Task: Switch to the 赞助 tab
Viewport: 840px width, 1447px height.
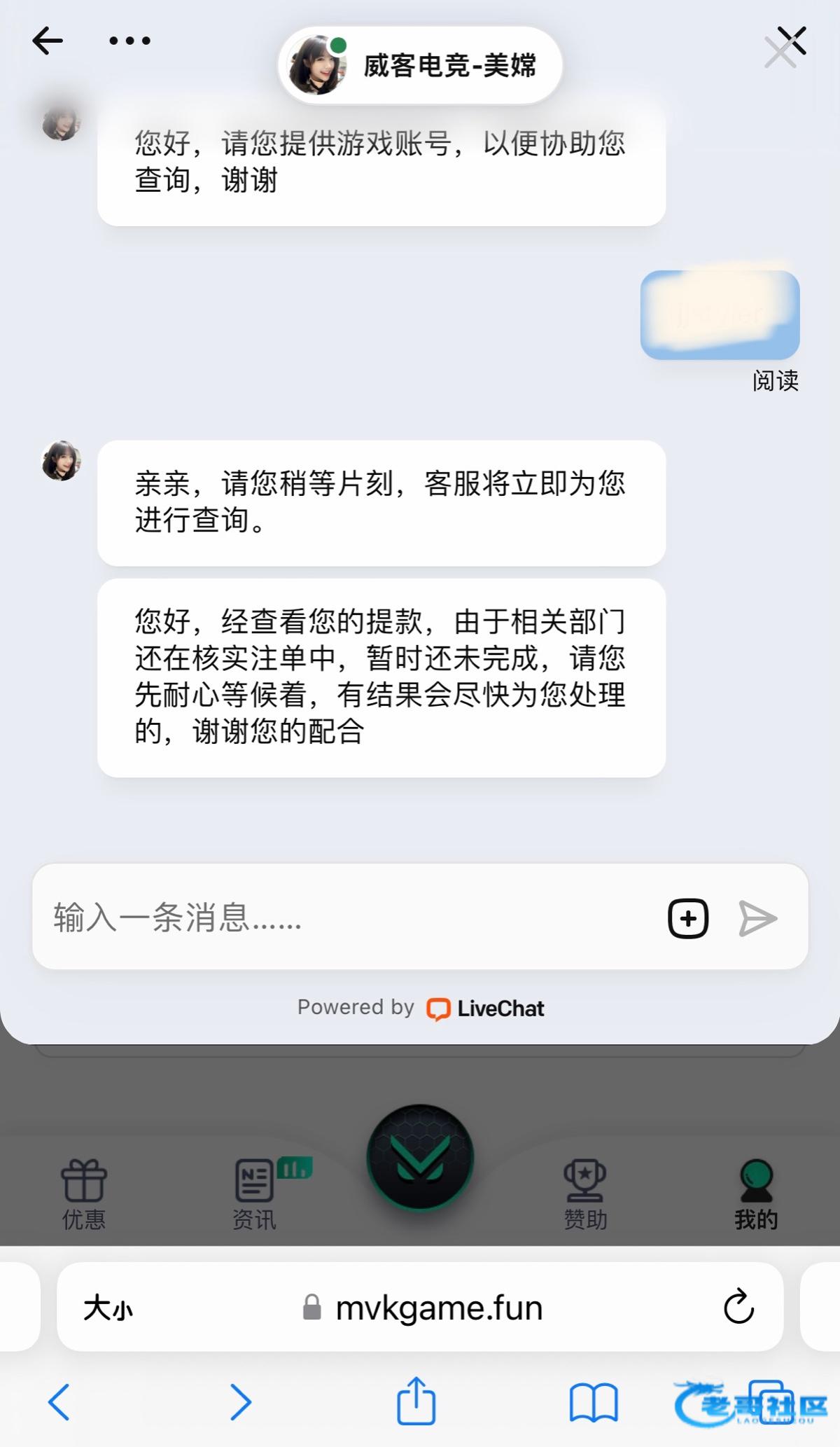Action: pyautogui.click(x=585, y=1195)
